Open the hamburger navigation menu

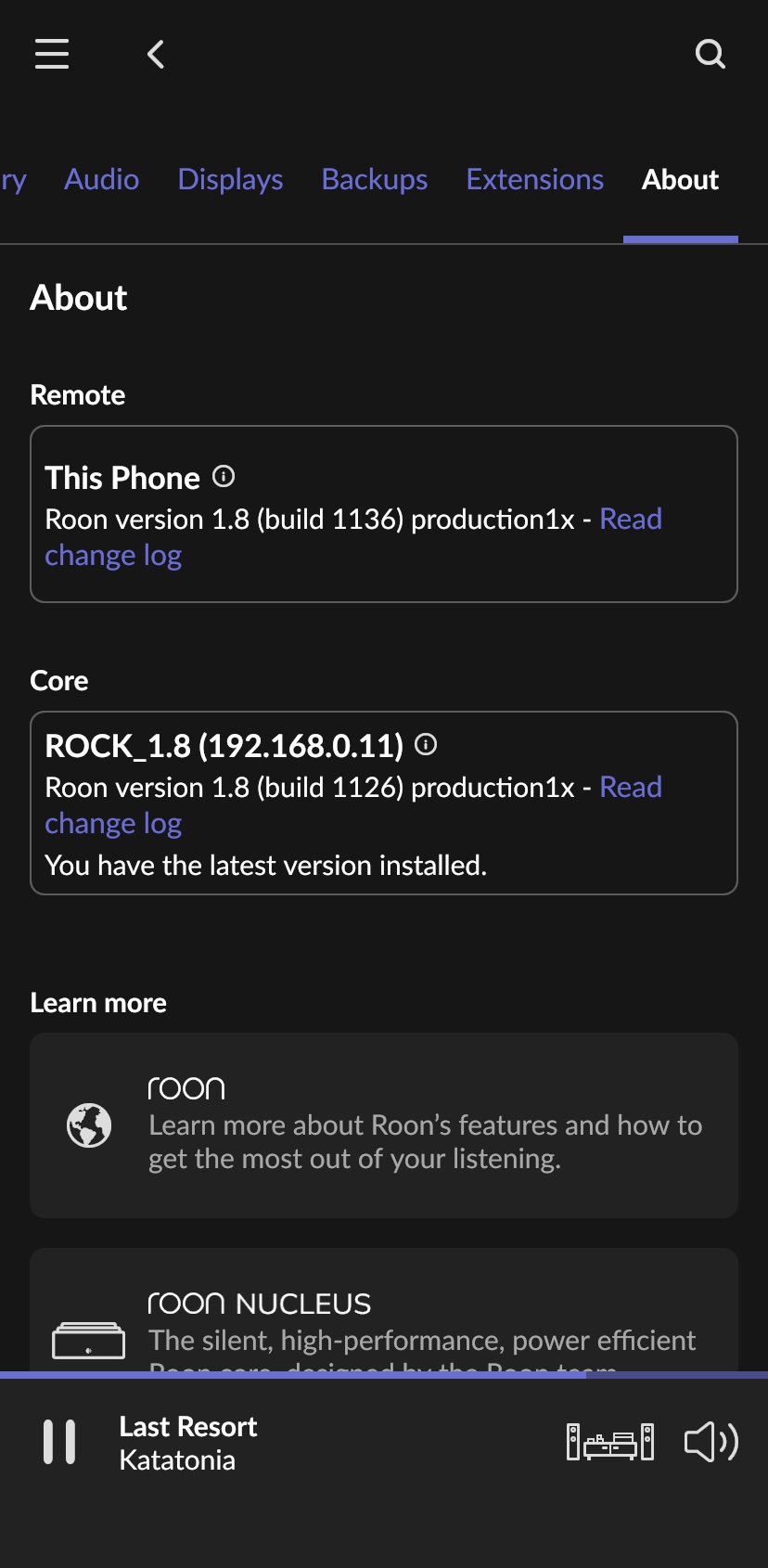coord(52,54)
